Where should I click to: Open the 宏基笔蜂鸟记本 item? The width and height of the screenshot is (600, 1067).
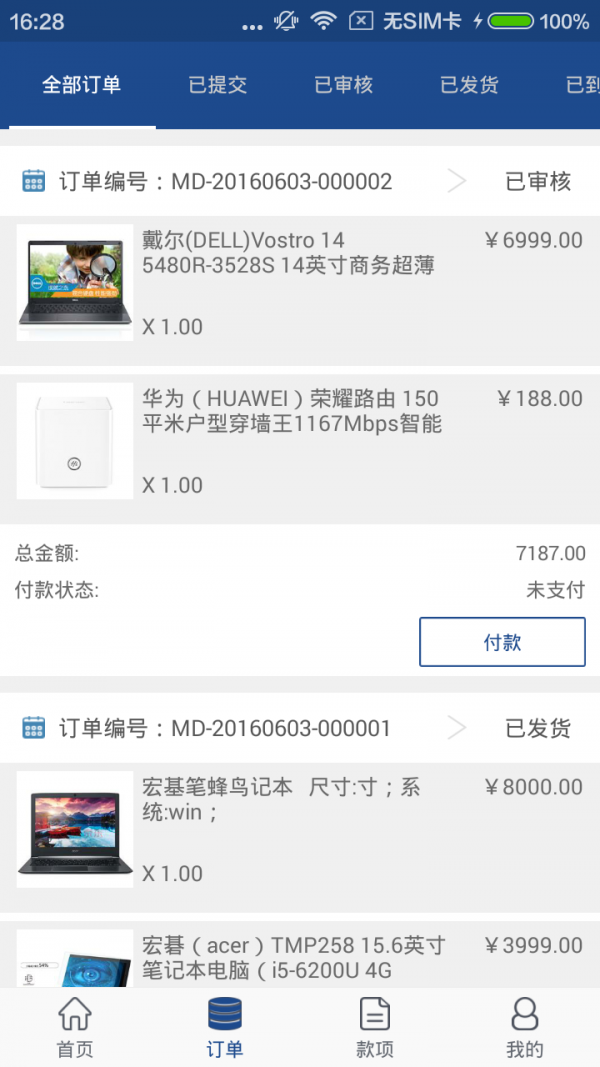pyautogui.click(x=300, y=830)
